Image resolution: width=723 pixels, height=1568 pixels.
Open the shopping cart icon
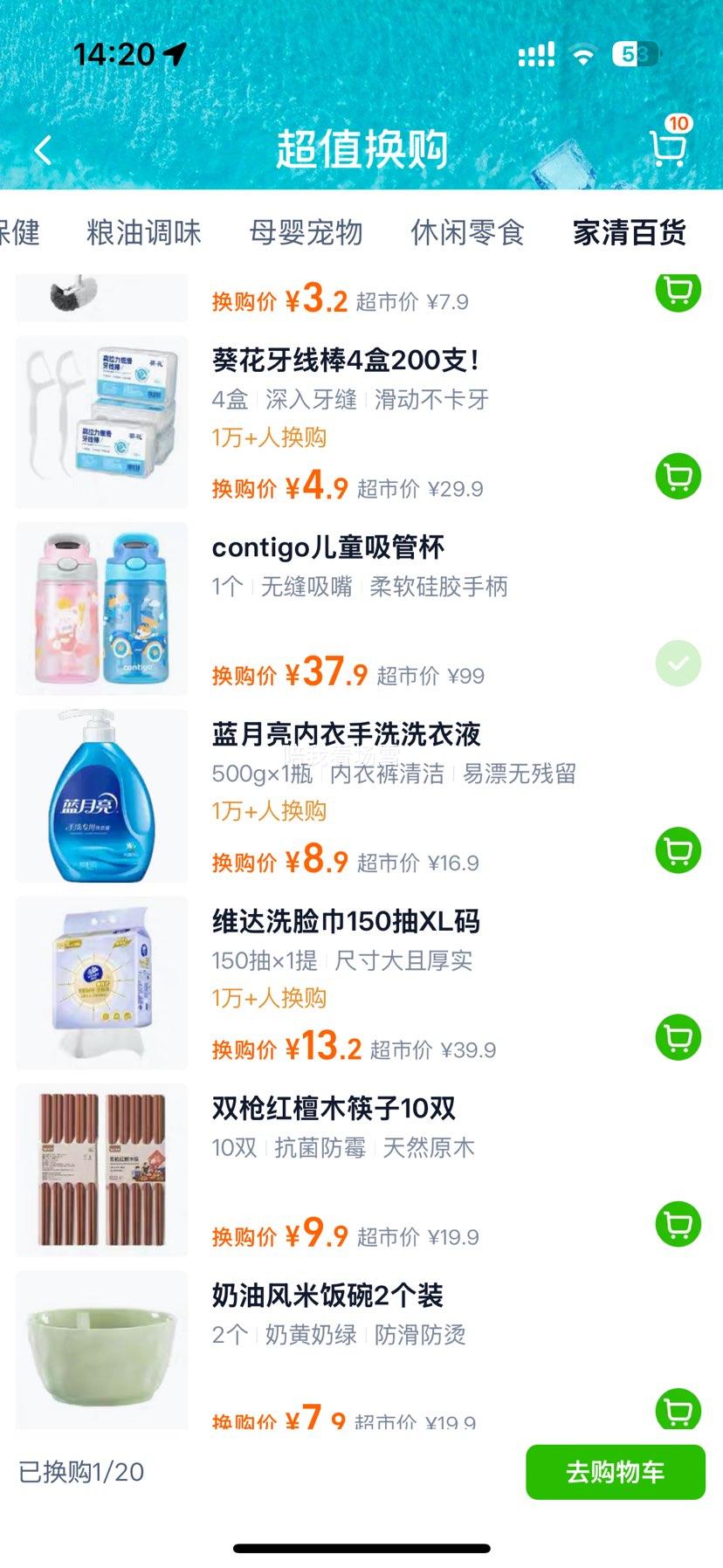(x=668, y=148)
